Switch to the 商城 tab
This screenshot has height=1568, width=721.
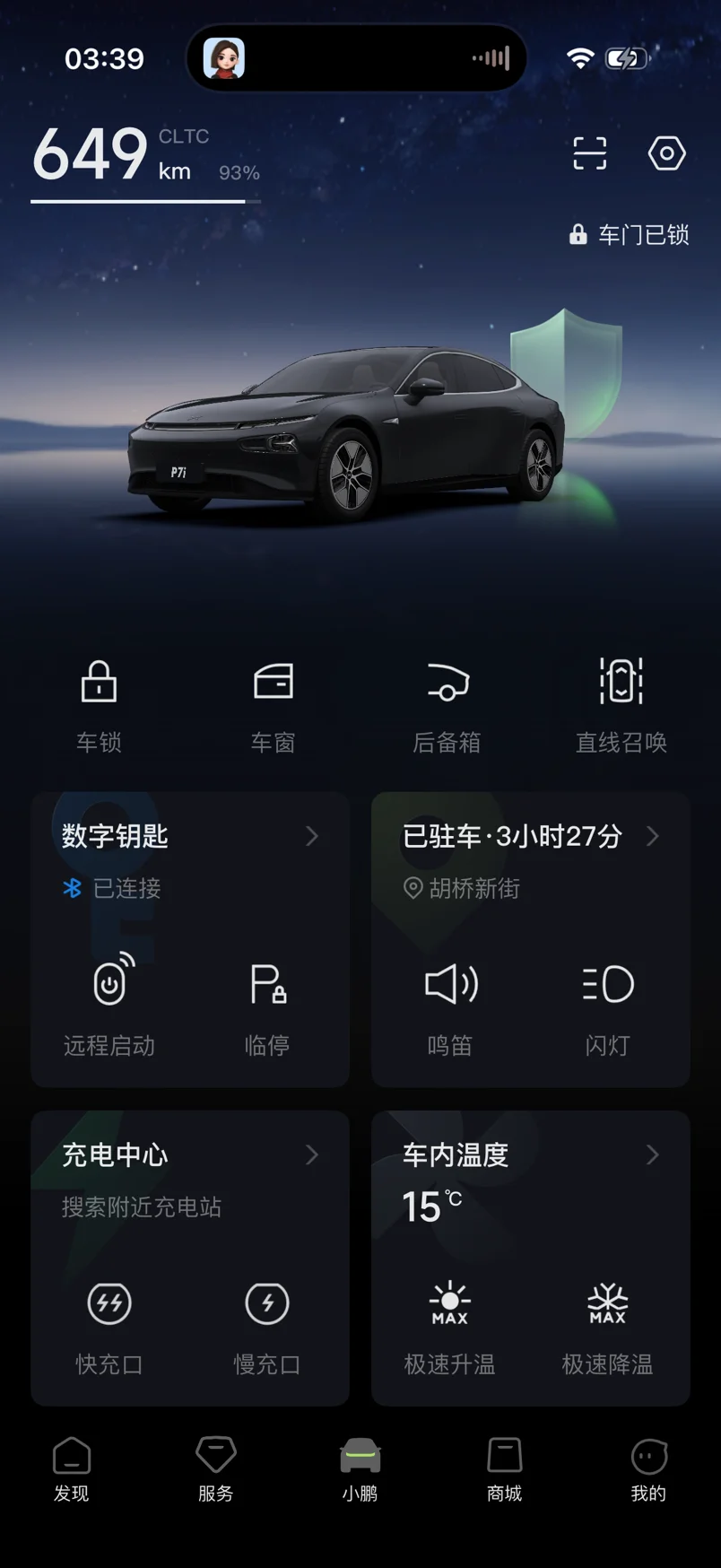tap(504, 1468)
